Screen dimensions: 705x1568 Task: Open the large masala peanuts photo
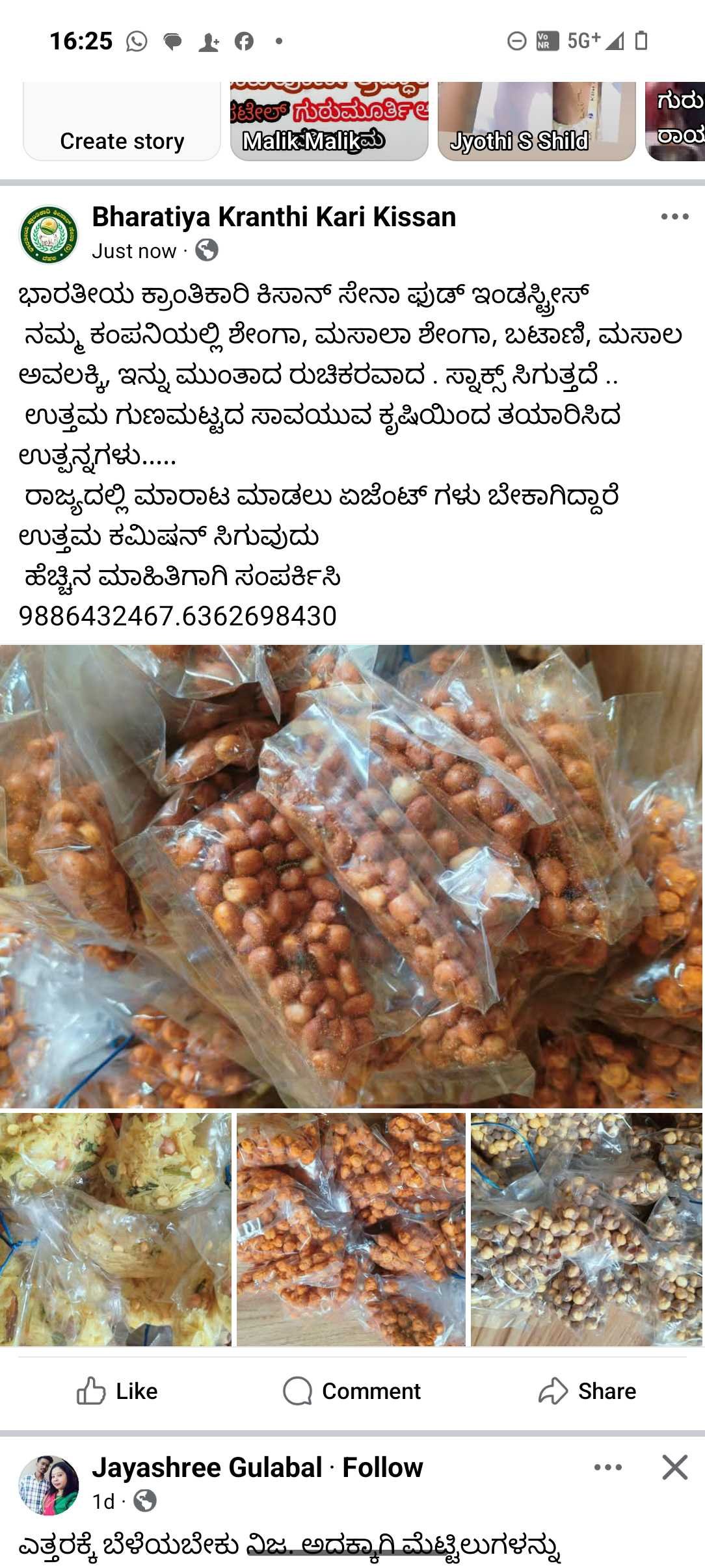(x=351, y=875)
